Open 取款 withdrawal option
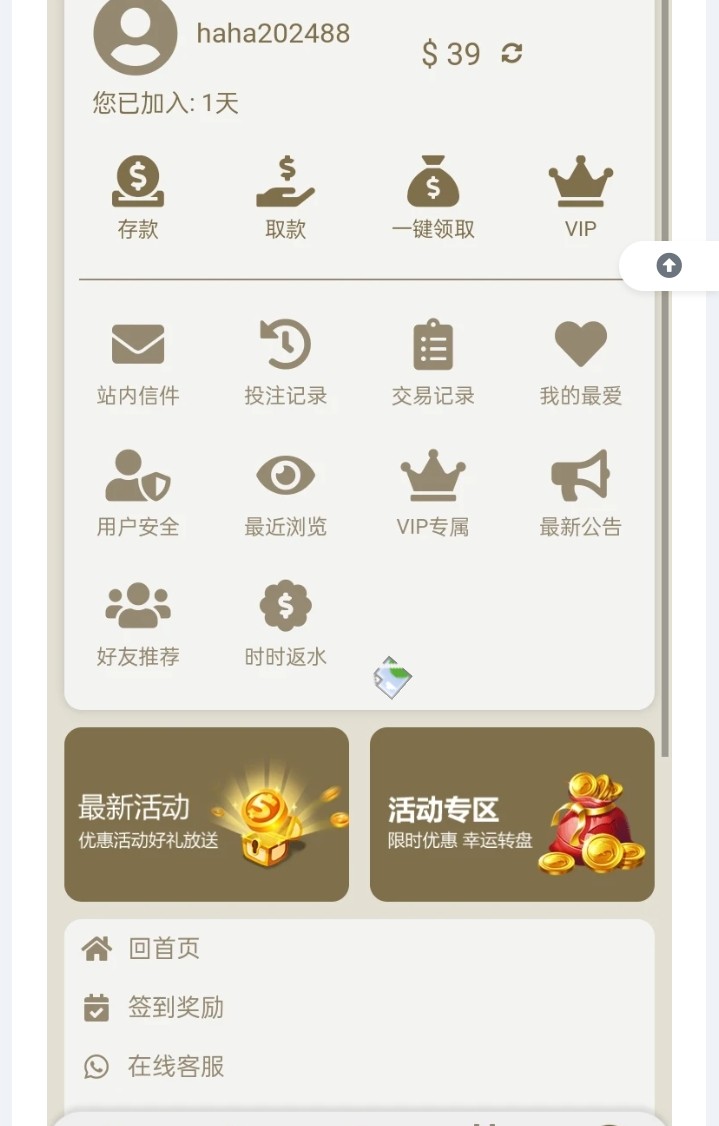This screenshot has height=1126, width=719. click(285, 197)
